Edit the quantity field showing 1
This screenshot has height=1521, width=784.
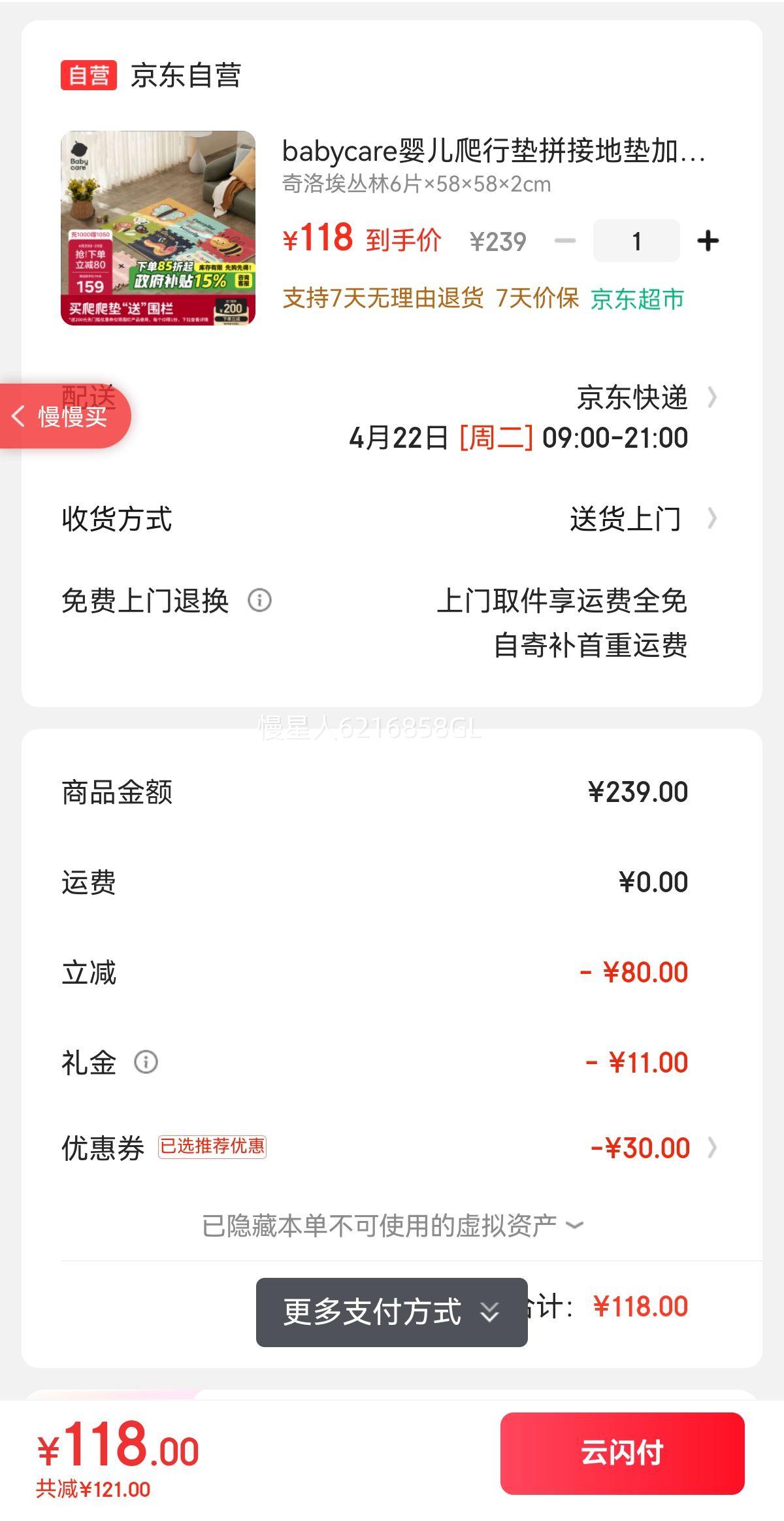636,241
